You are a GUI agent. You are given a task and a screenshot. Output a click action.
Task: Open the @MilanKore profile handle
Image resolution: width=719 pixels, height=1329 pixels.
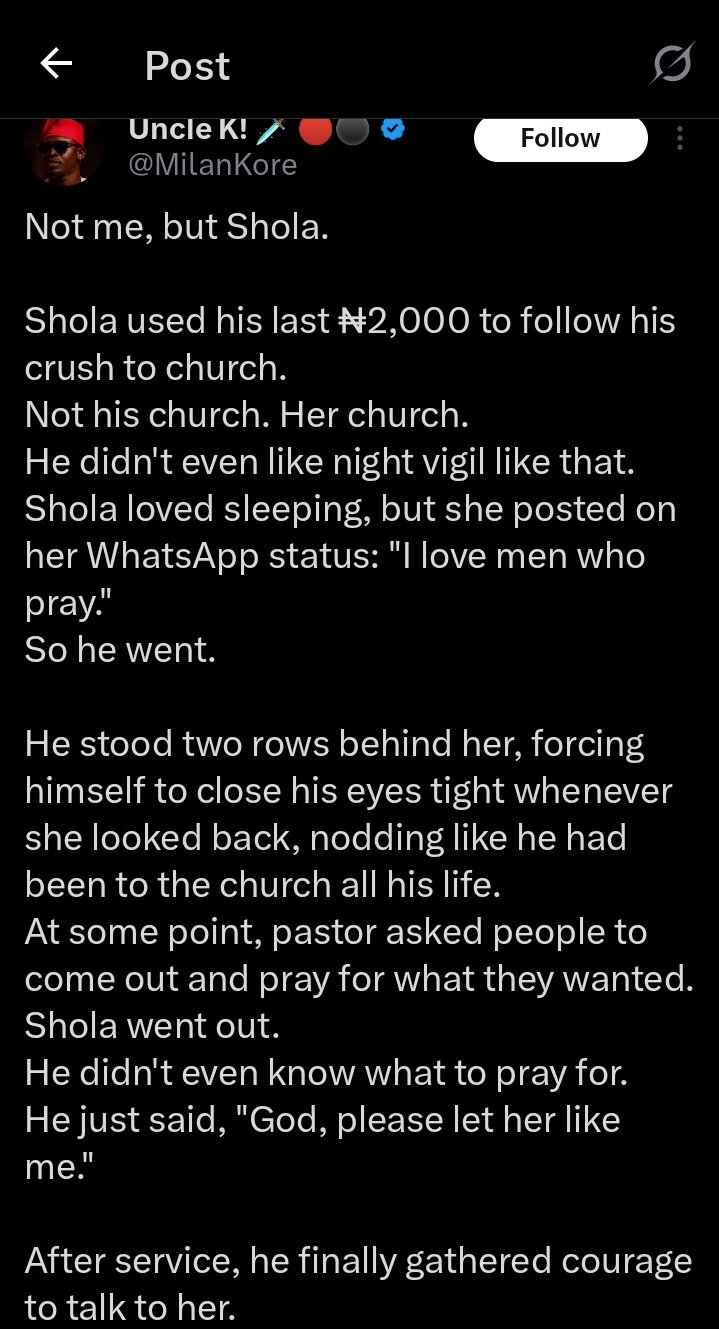213,164
